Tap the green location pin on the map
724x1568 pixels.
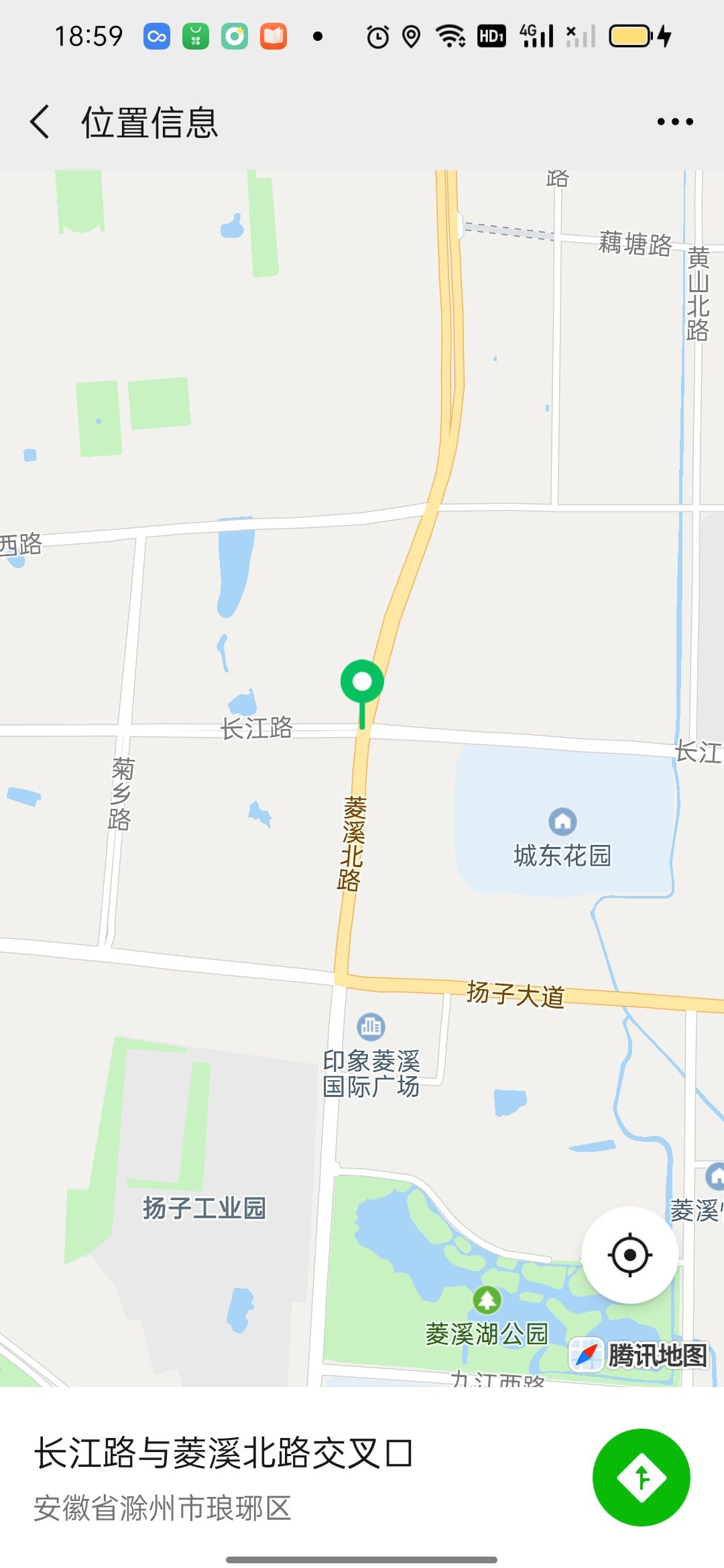pos(362,694)
